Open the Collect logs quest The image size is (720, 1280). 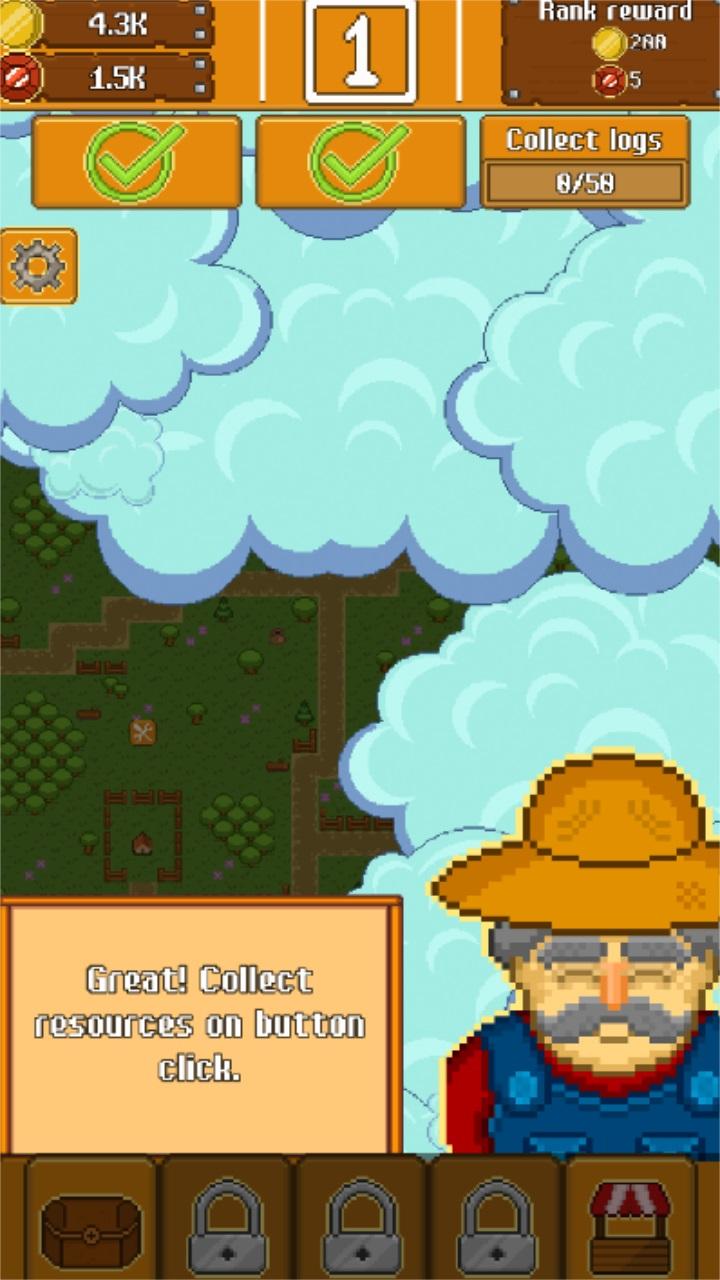(585, 162)
